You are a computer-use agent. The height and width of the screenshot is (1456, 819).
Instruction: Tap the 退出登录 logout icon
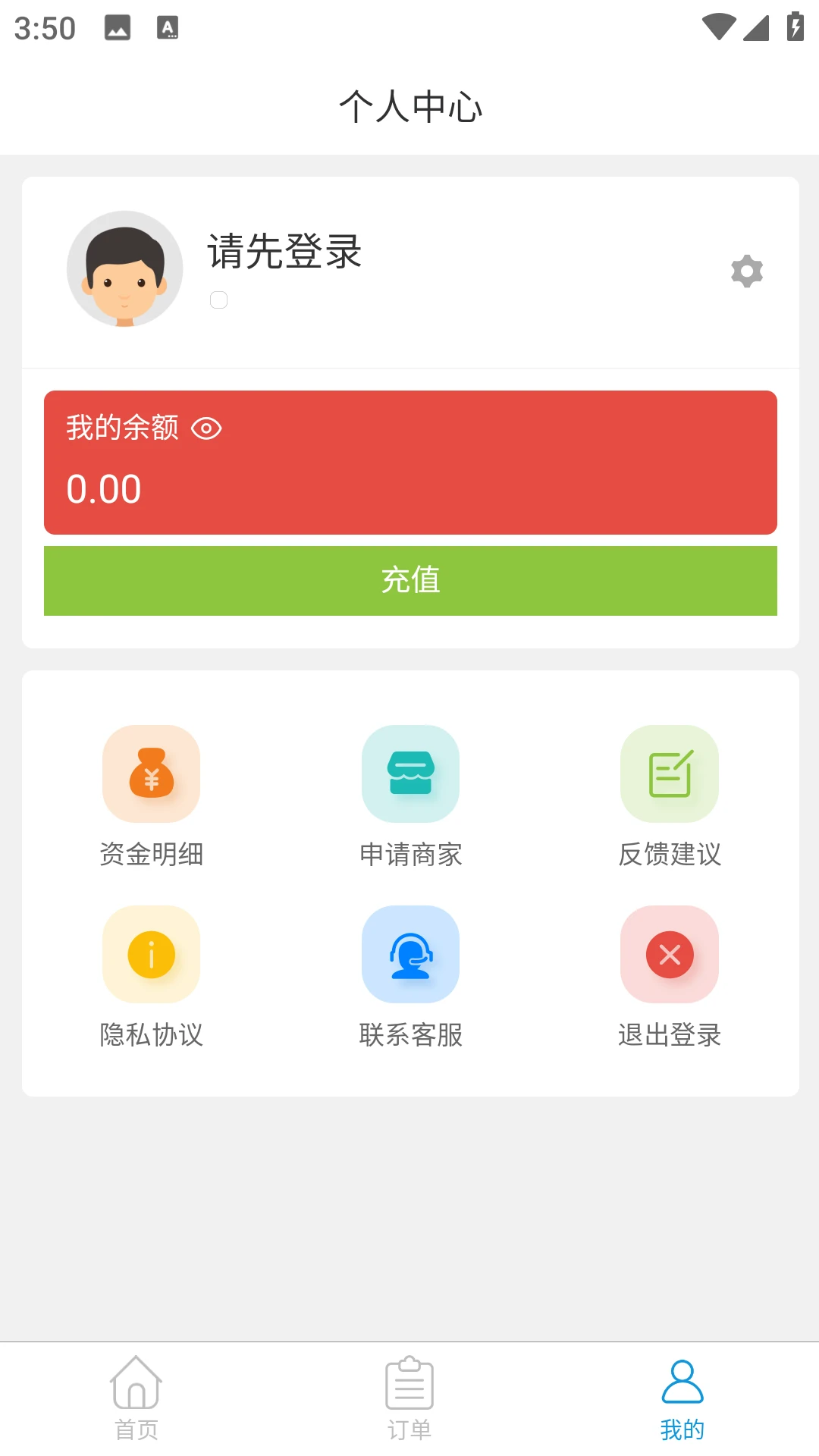(669, 954)
